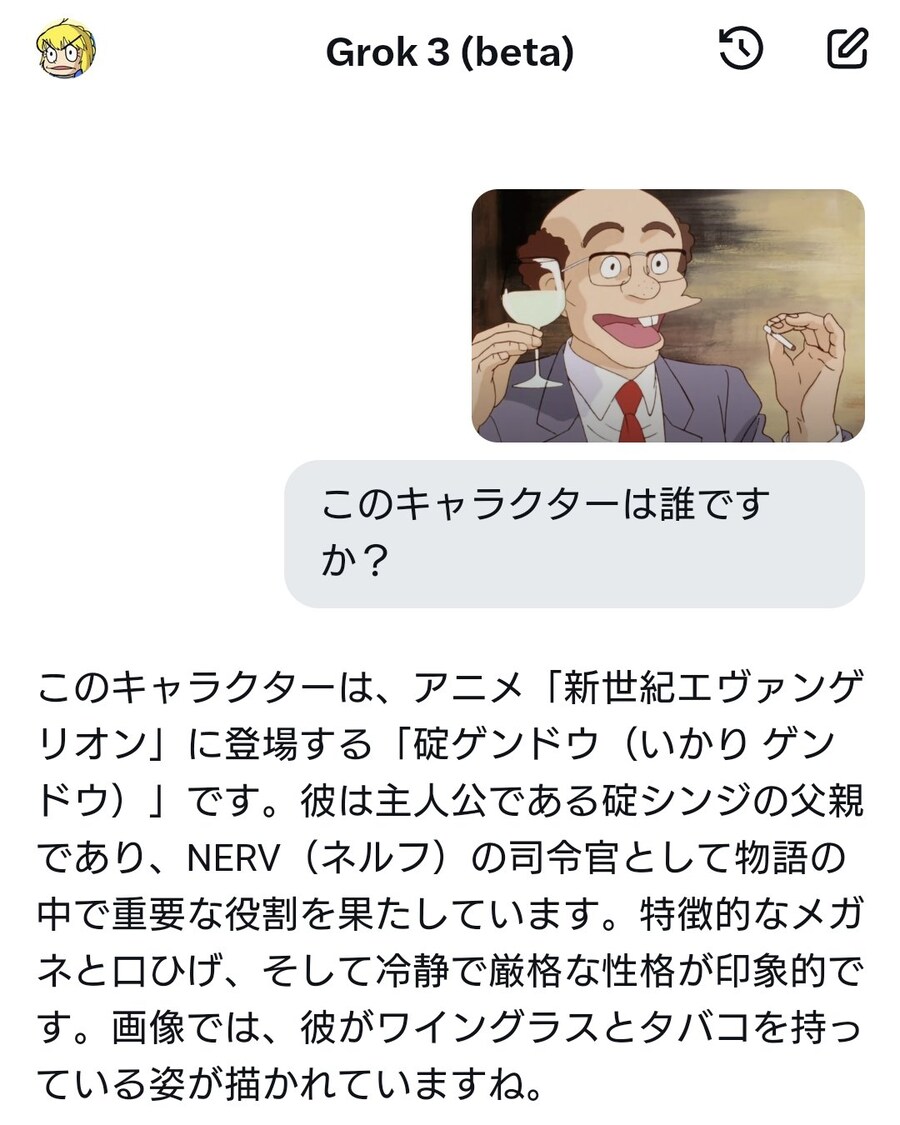Start a new Grok conversation
The width and height of the screenshot is (900, 1125).
(847, 49)
